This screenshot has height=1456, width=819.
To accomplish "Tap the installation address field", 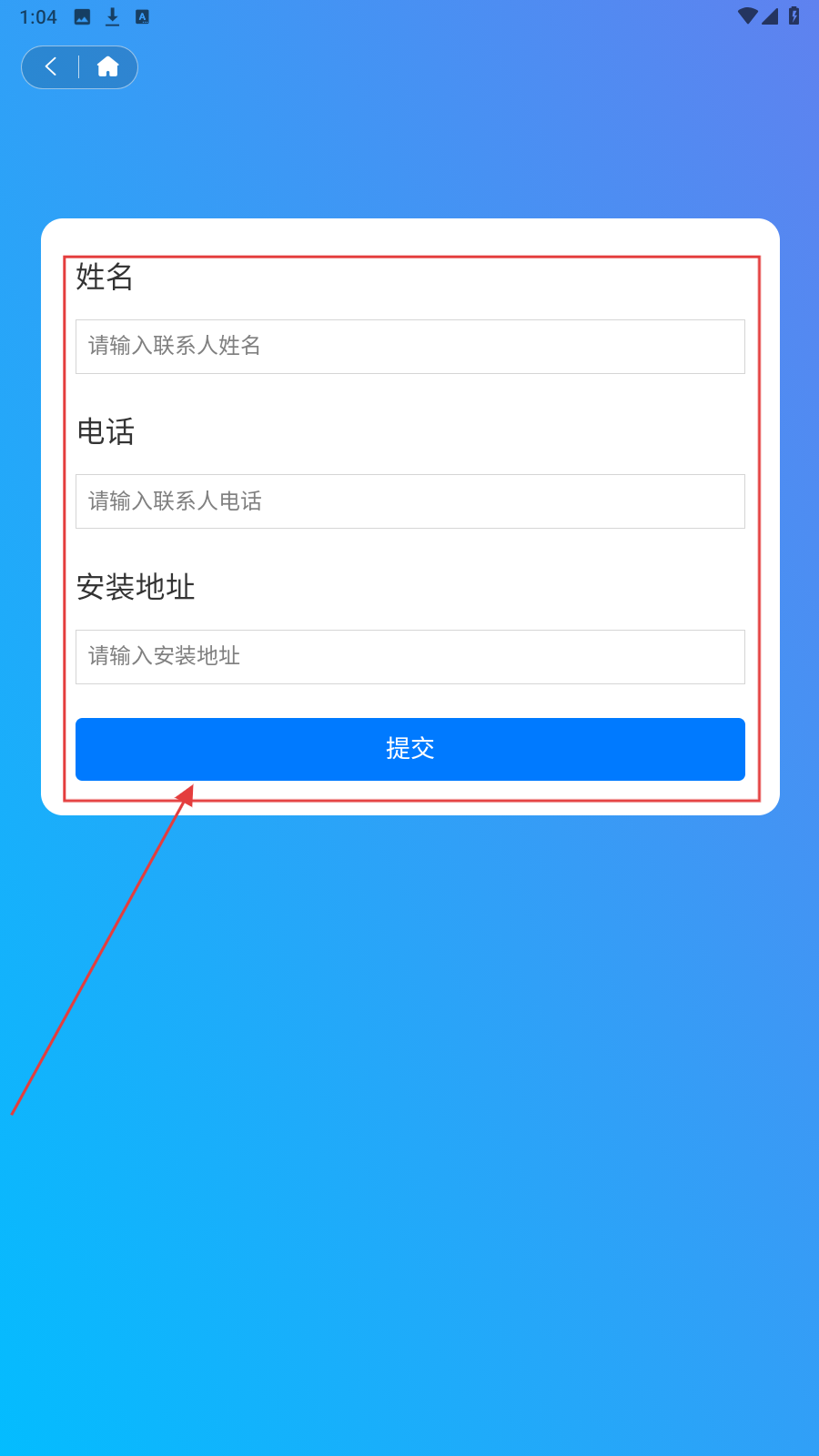I will (x=409, y=657).
